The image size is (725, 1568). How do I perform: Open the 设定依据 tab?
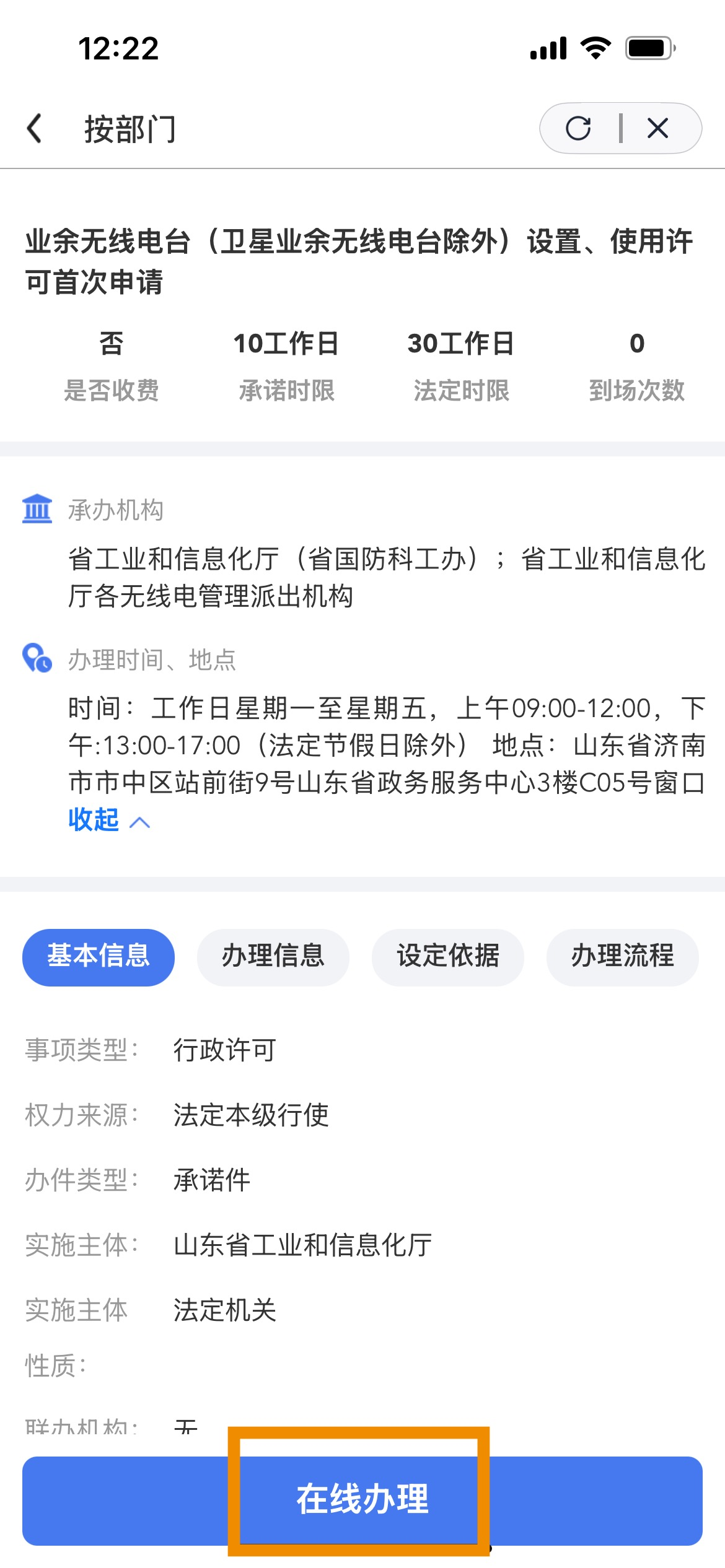[x=448, y=957]
